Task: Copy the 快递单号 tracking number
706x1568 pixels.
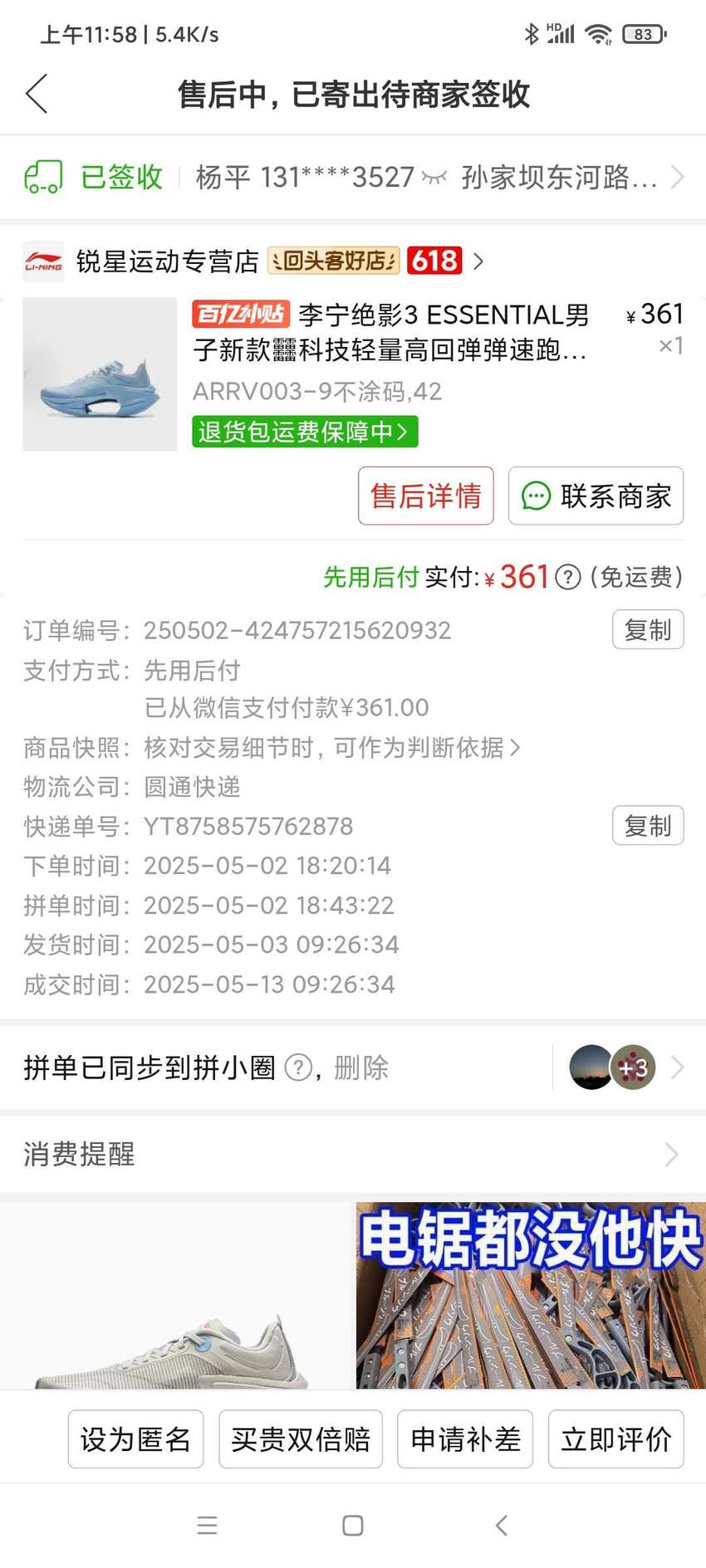Action: tap(648, 826)
